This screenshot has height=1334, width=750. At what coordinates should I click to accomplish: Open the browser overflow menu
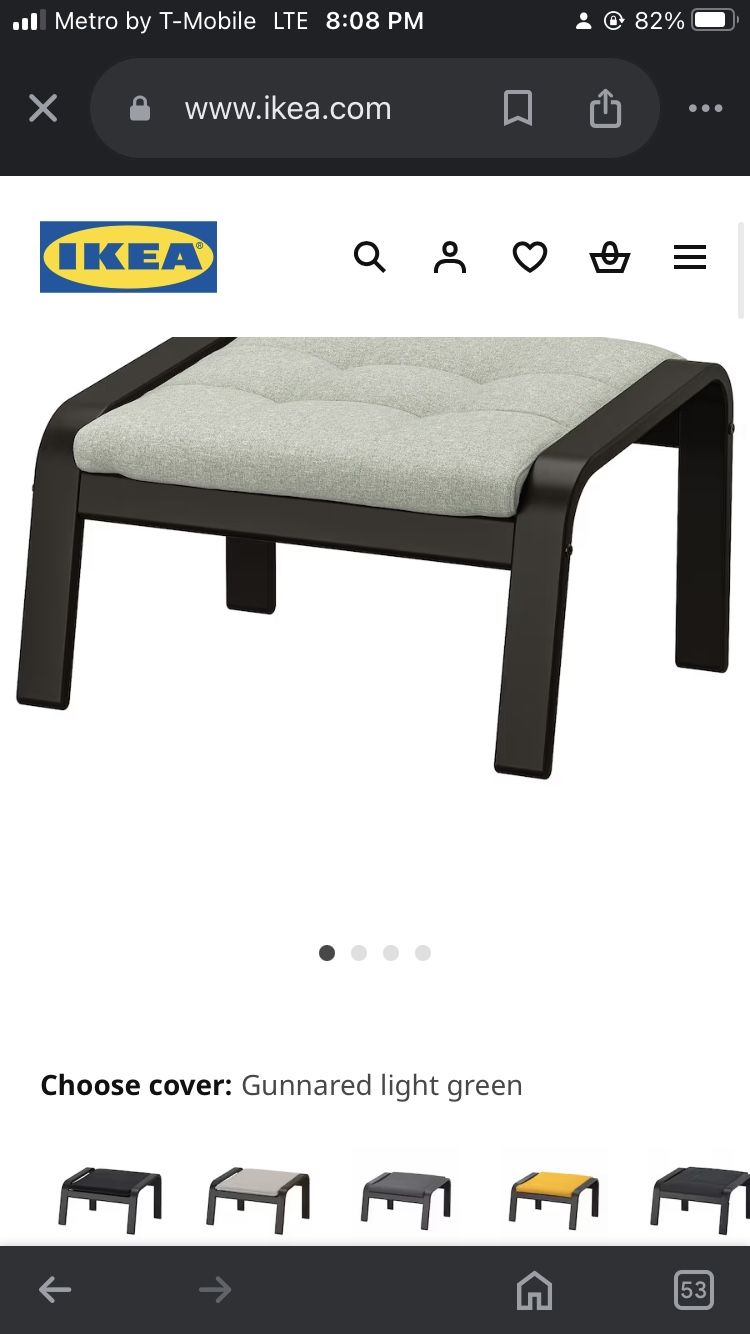(x=705, y=108)
